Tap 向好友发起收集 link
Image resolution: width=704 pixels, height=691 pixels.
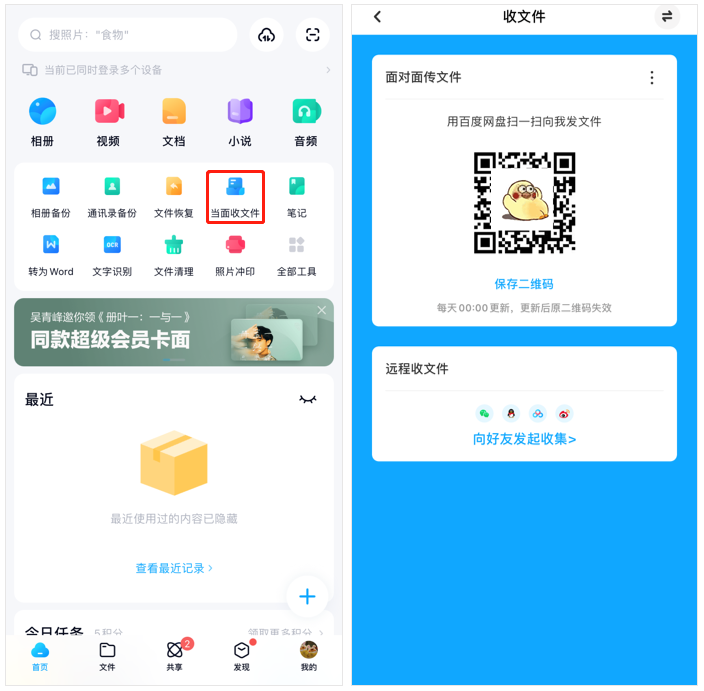(x=524, y=439)
